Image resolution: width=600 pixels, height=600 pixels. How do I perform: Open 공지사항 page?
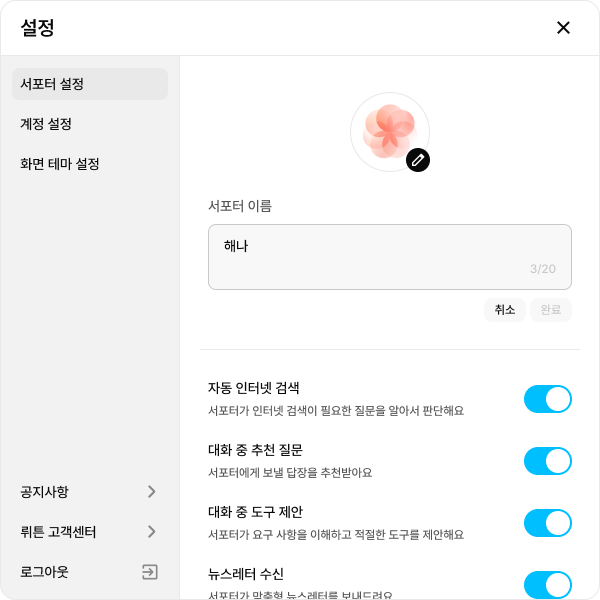(x=90, y=492)
